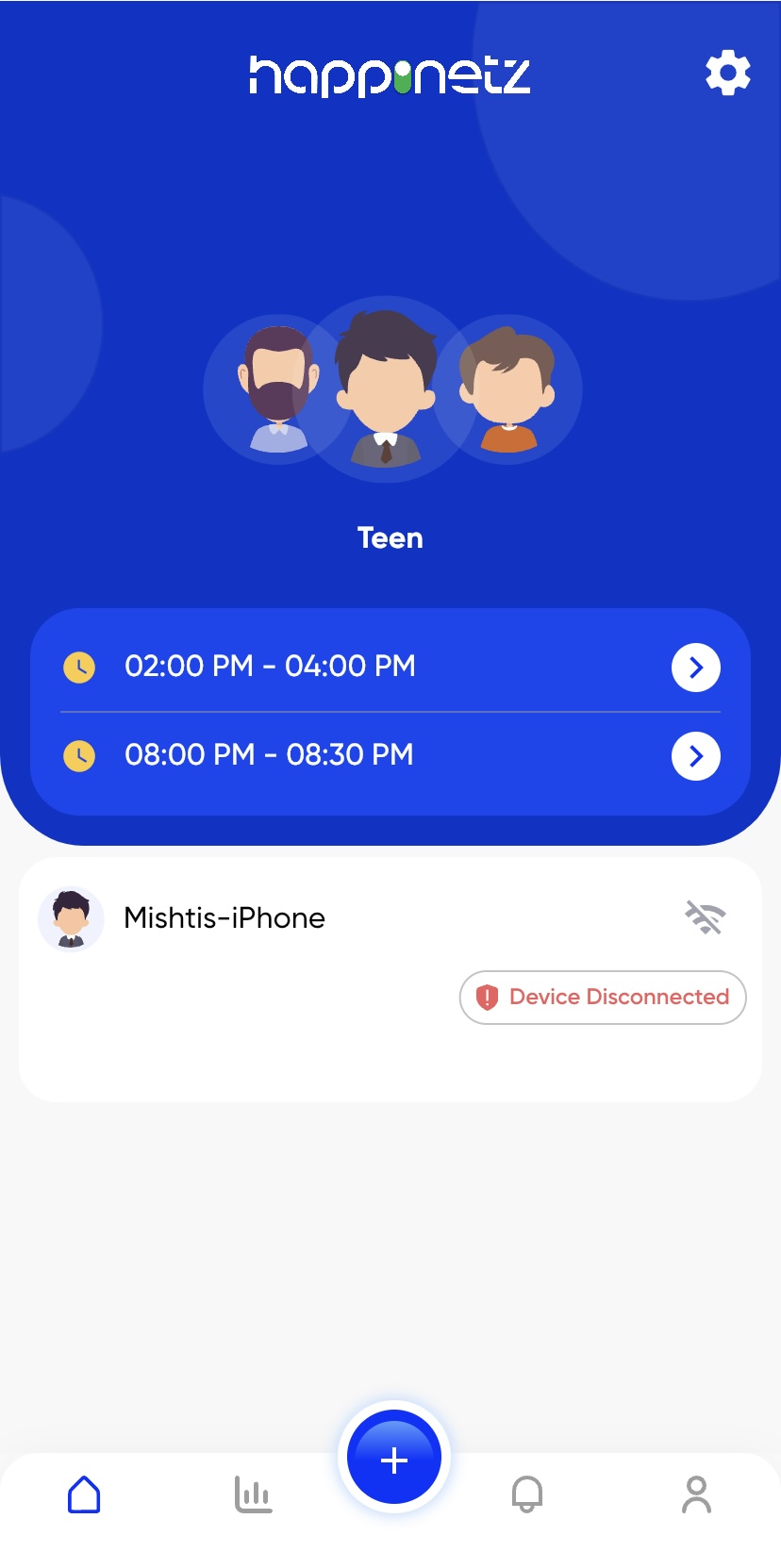This screenshot has height=1568, width=781.
Task: Open the settings gear icon
Action: point(727,73)
